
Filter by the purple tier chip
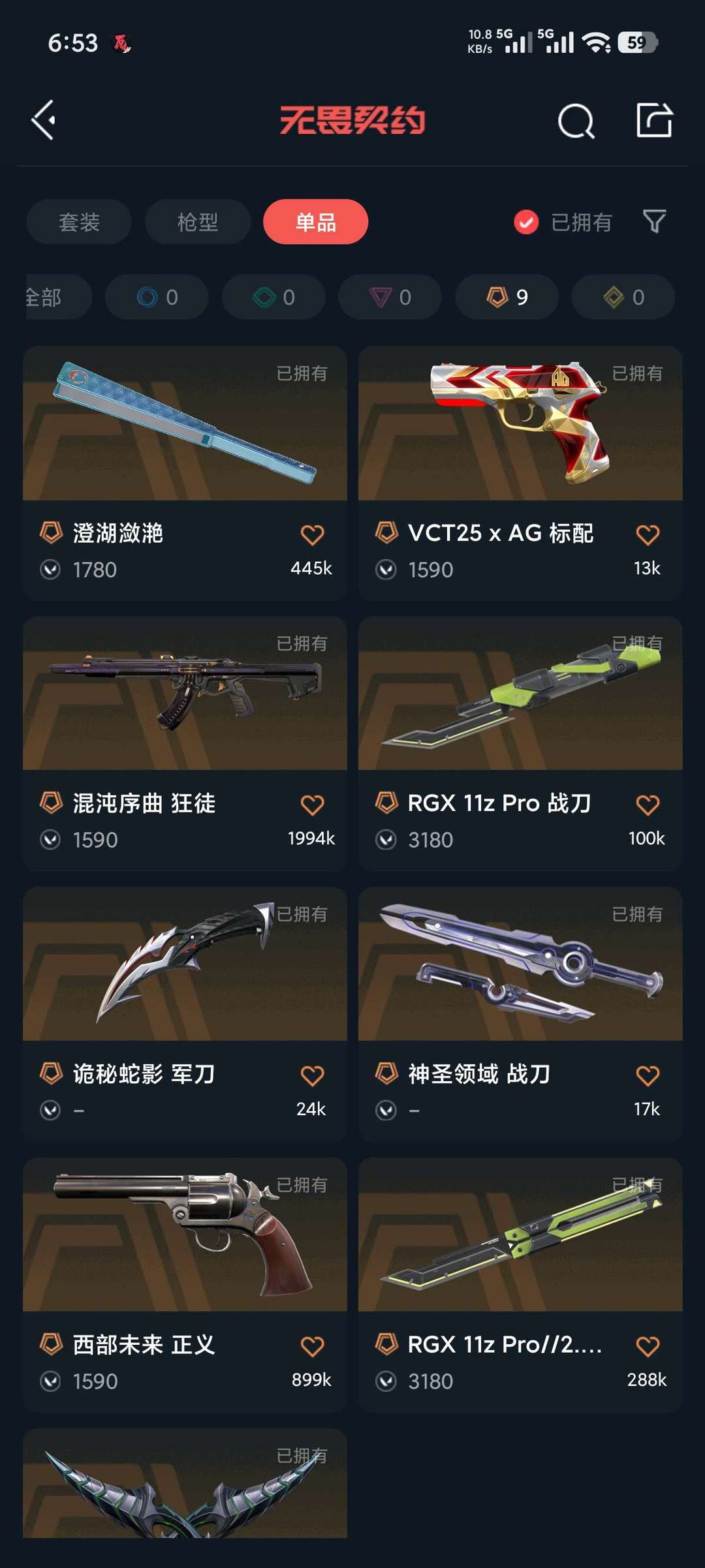[390, 298]
